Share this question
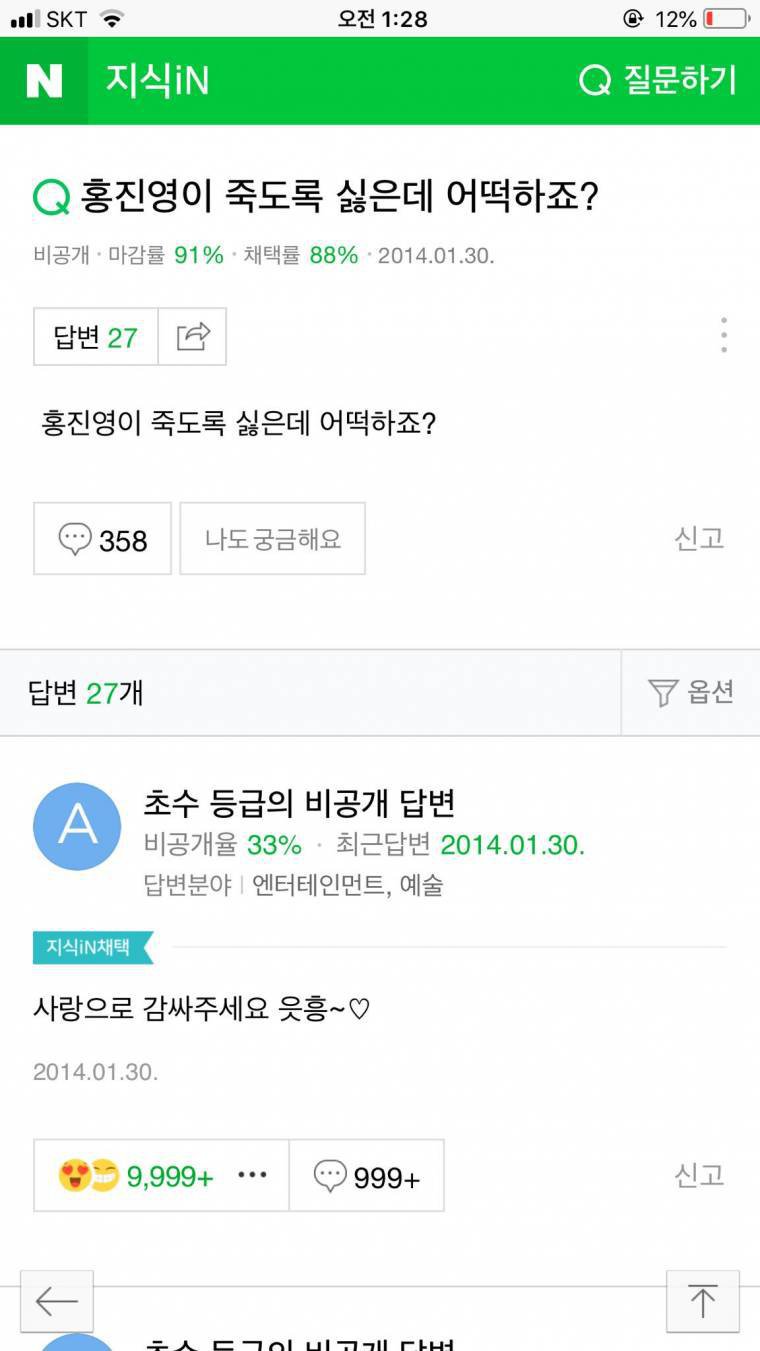760x1351 pixels. (193, 337)
